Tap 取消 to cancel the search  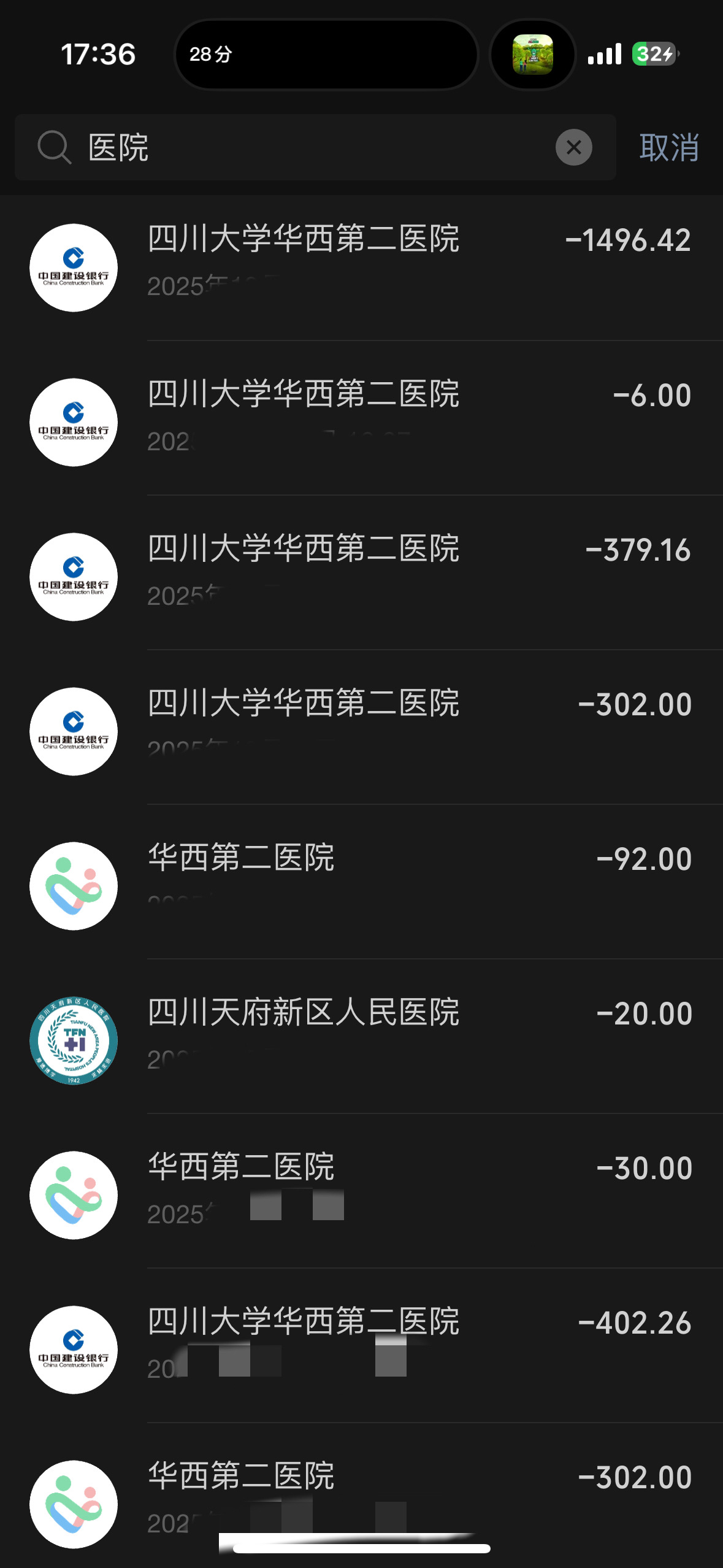pos(668,148)
